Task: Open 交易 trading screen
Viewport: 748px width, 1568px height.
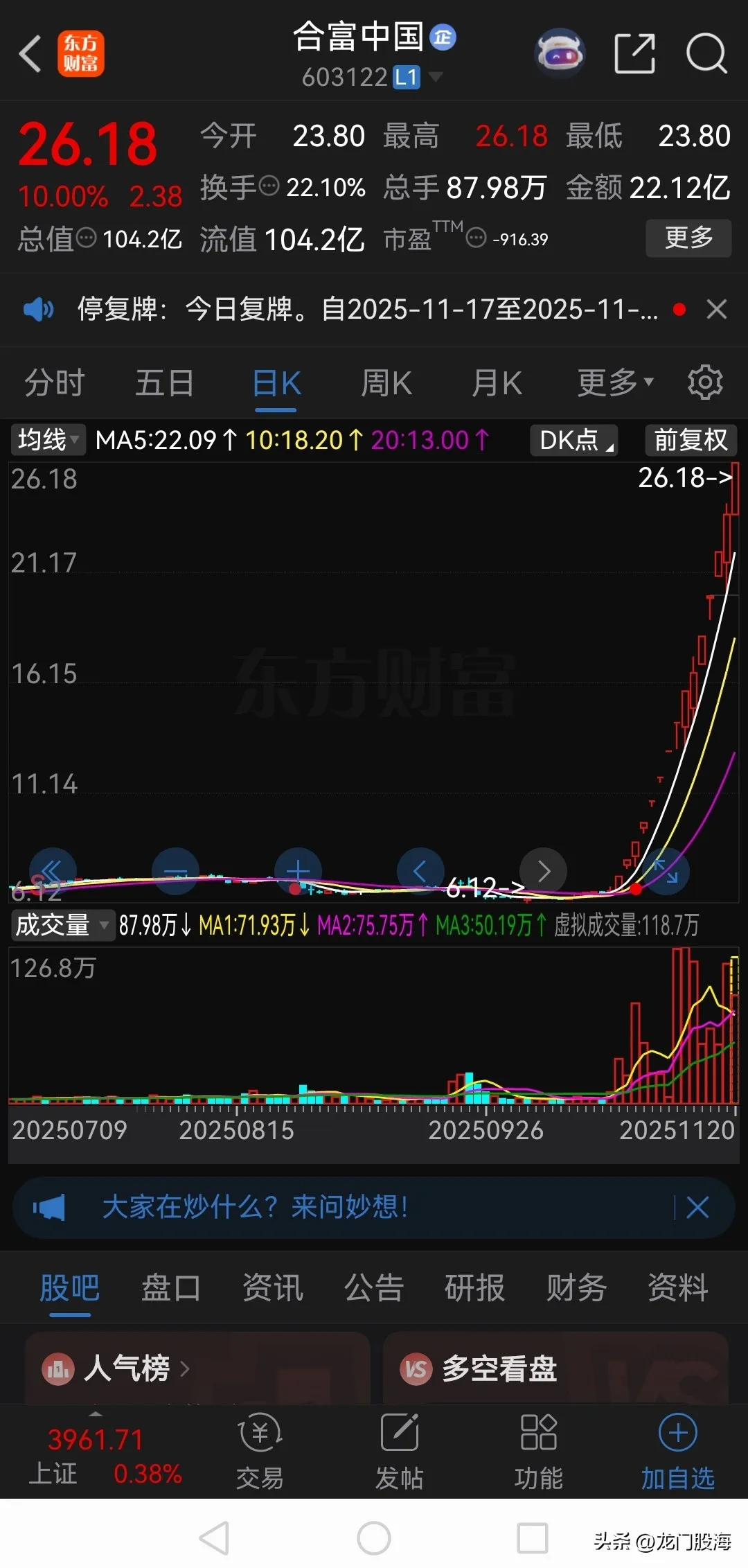Action: pyautogui.click(x=259, y=1452)
